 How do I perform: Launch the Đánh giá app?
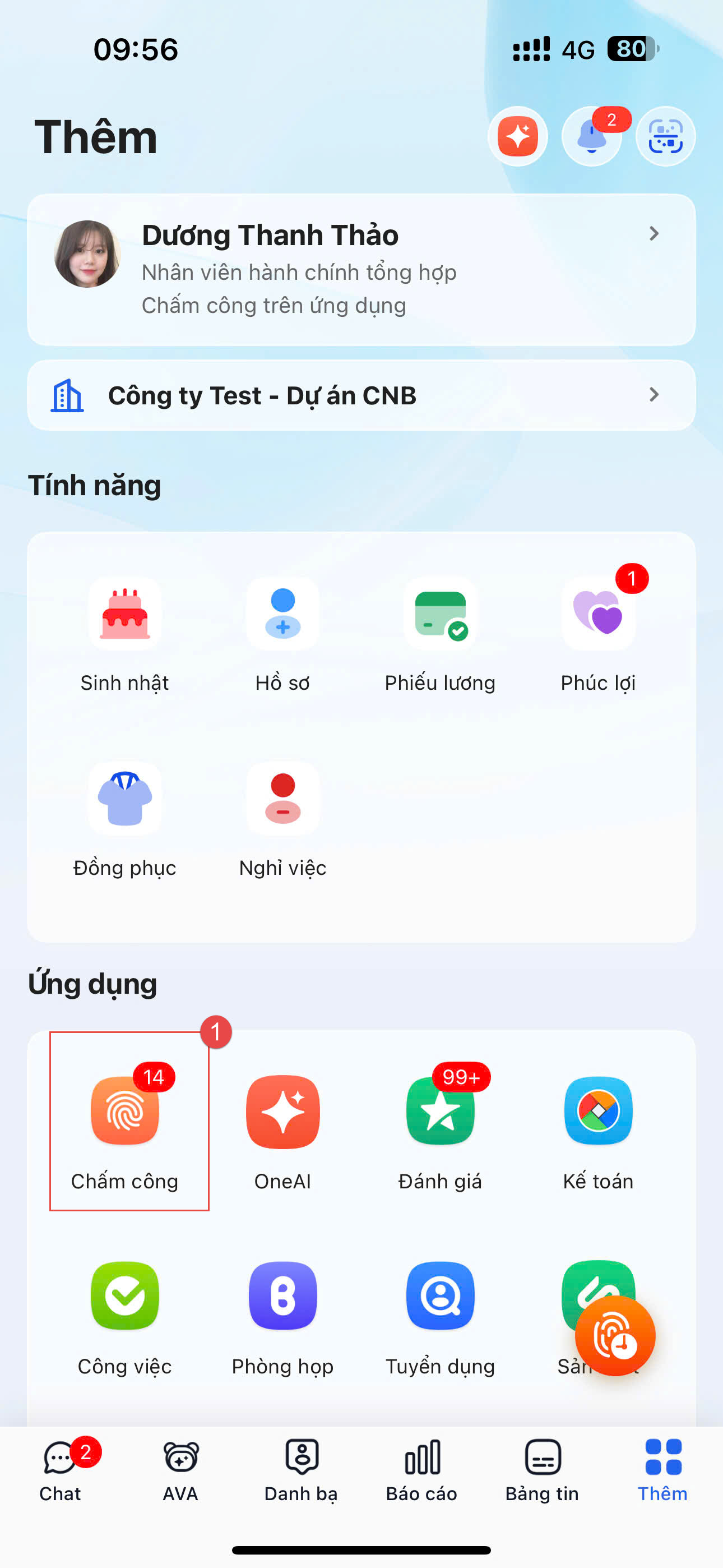[x=440, y=1133]
